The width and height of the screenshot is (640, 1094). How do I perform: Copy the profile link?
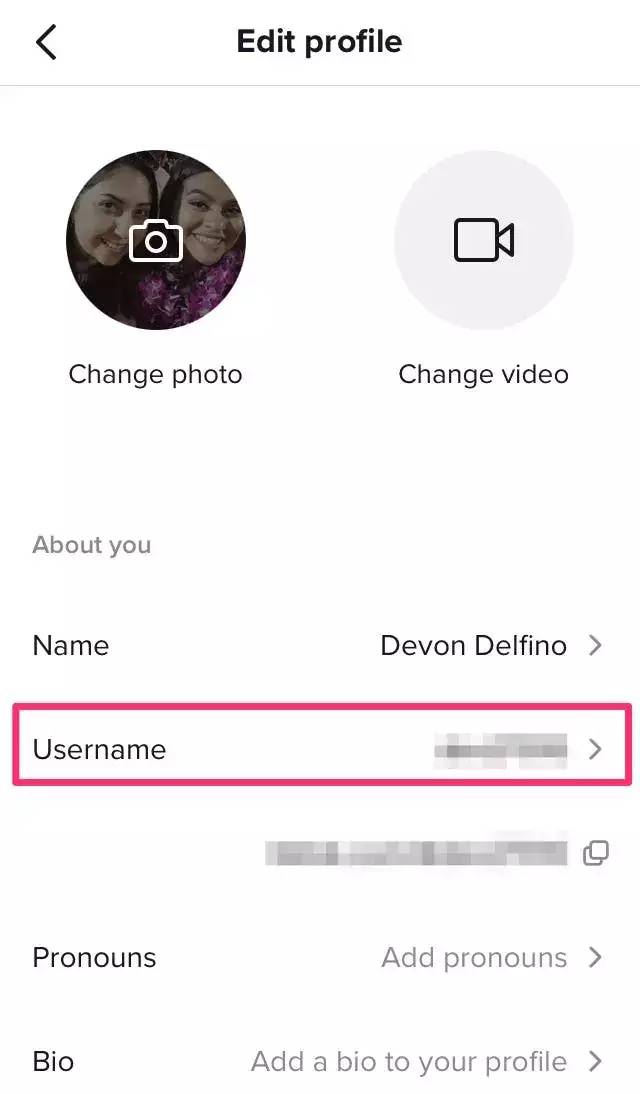tap(596, 853)
